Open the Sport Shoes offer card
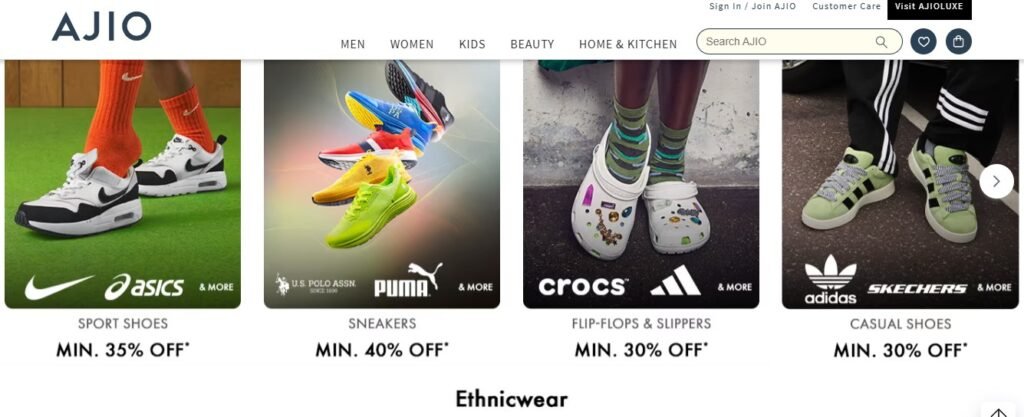 tap(123, 185)
